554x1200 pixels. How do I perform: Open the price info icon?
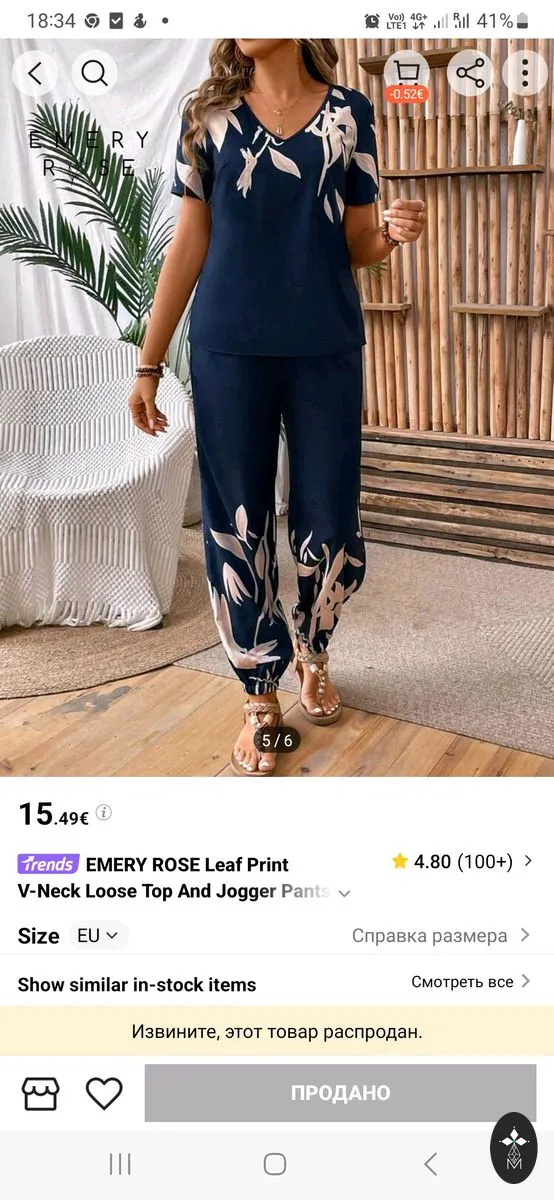pyautogui.click(x=104, y=813)
